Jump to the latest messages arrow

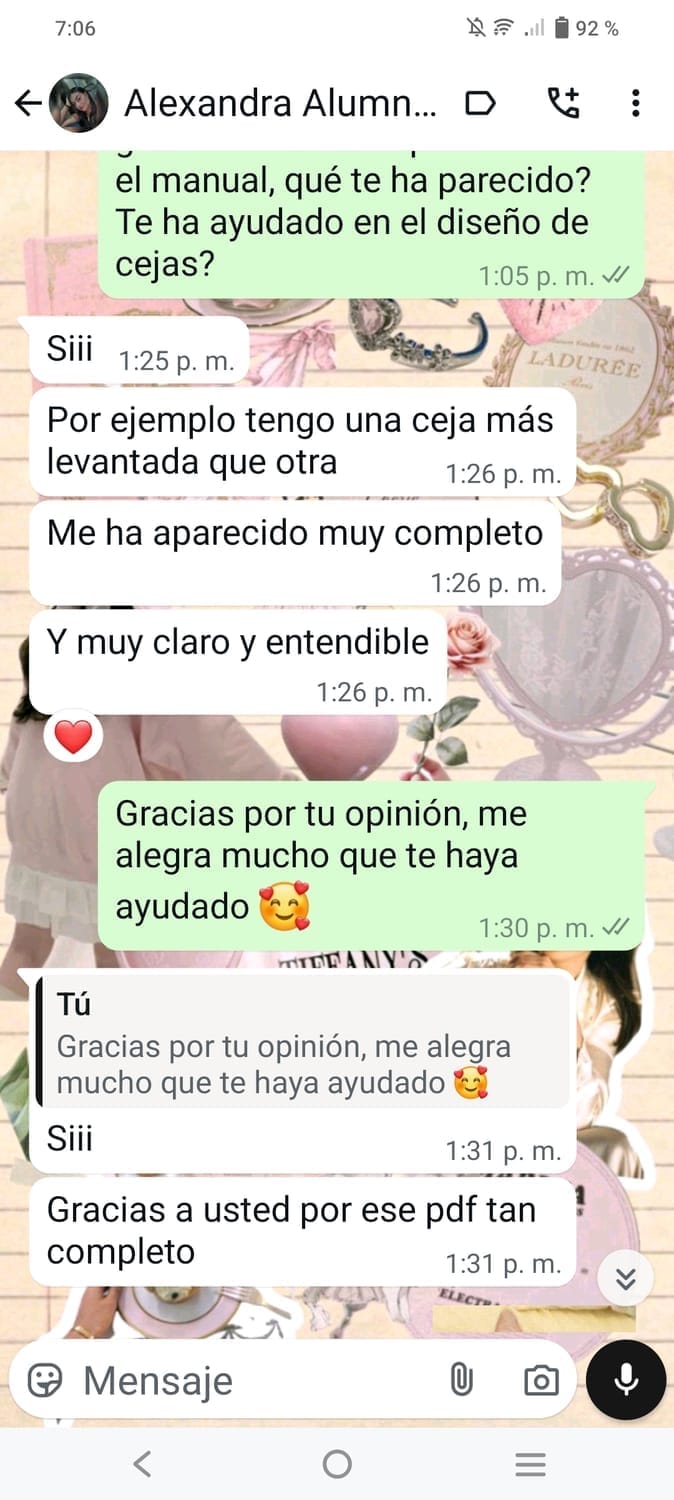click(626, 1279)
